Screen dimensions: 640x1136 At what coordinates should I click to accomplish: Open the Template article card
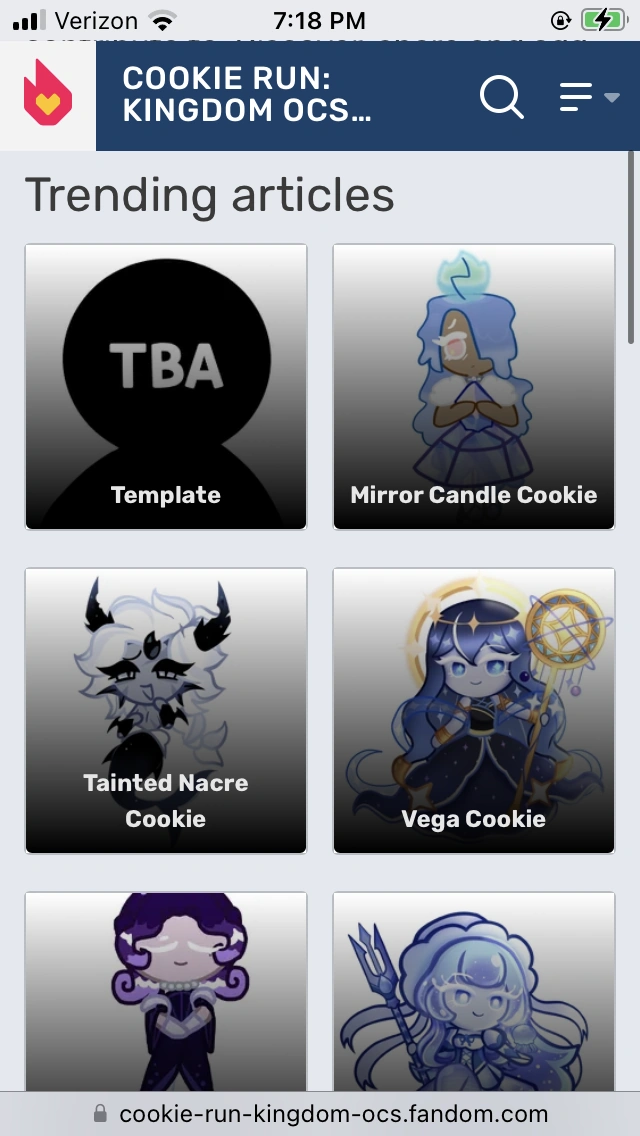coord(166,387)
